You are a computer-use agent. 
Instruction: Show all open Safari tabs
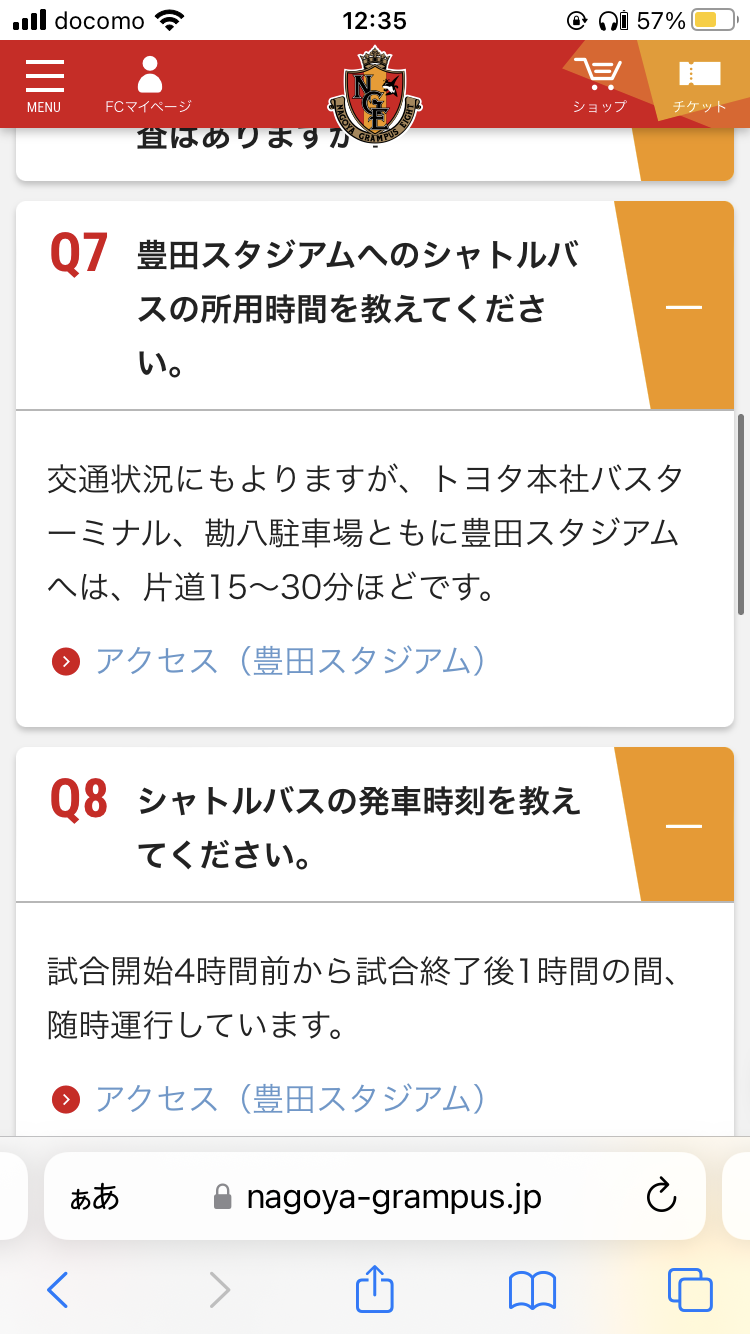(690, 1290)
